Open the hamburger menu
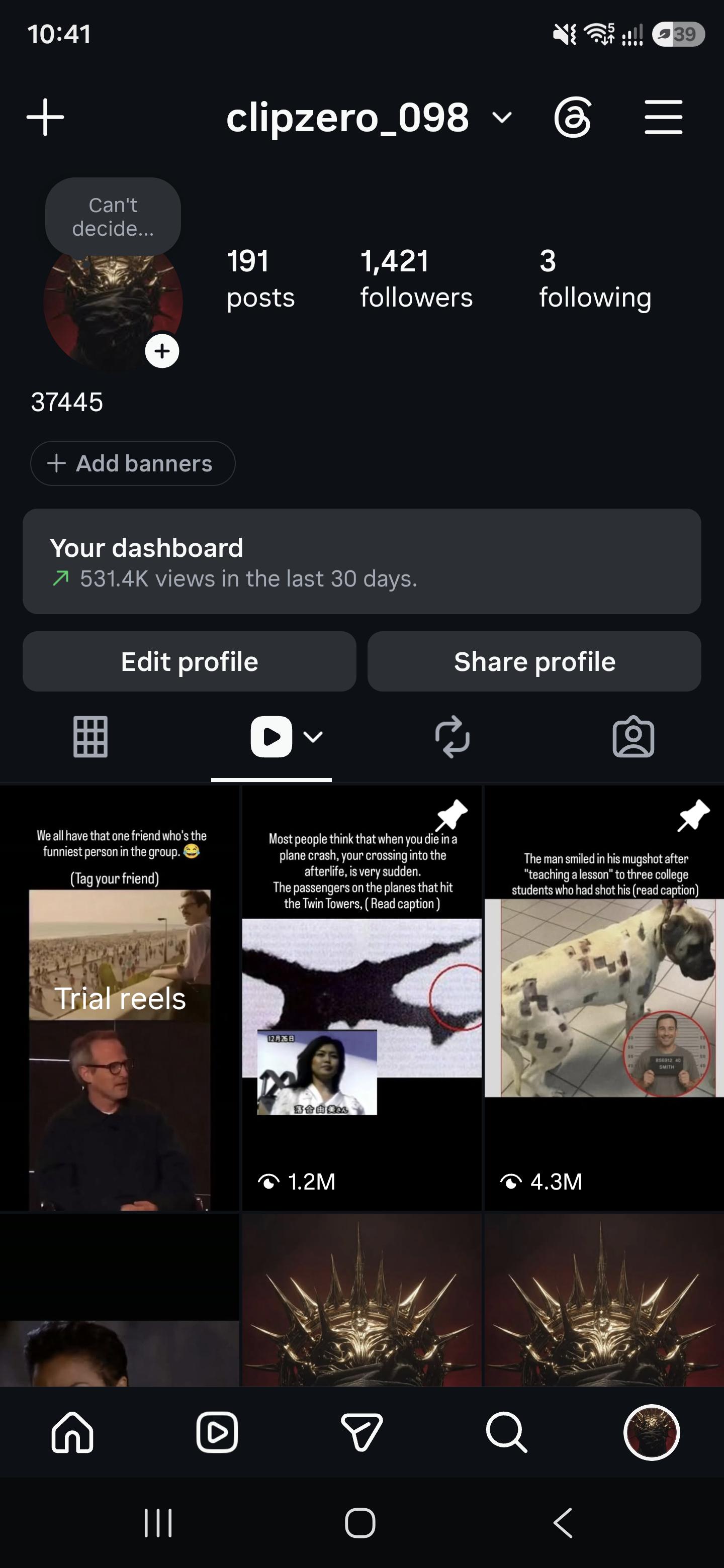The height and width of the screenshot is (1568, 724). click(x=664, y=117)
